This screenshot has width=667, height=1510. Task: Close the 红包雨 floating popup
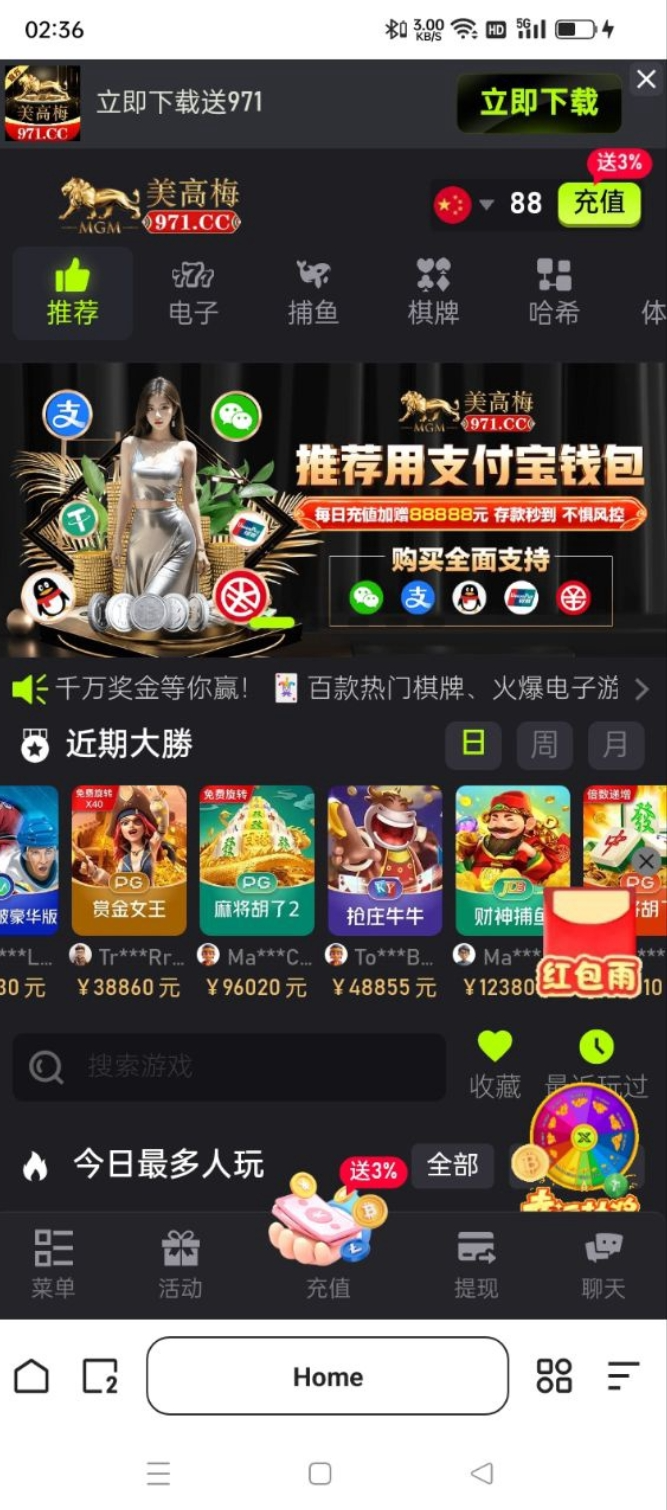(647, 861)
